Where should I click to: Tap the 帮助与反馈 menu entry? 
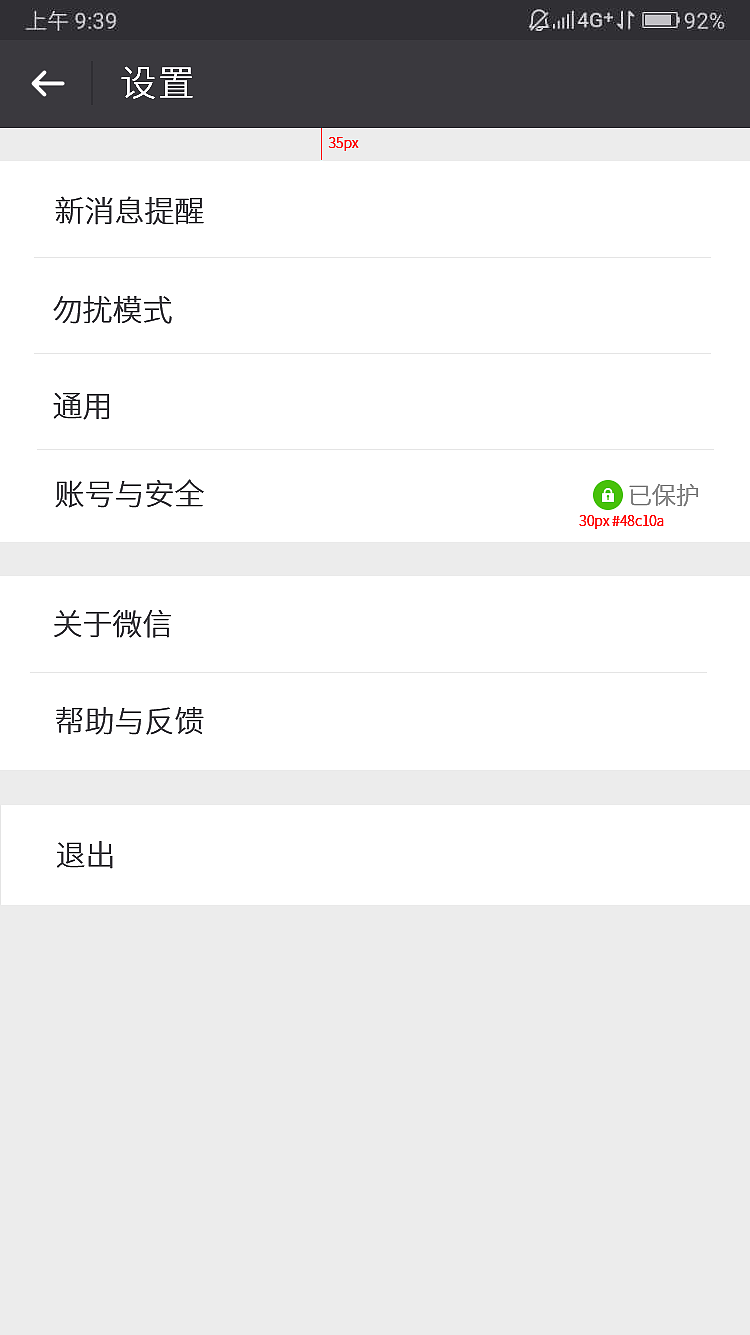coord(128,721)
